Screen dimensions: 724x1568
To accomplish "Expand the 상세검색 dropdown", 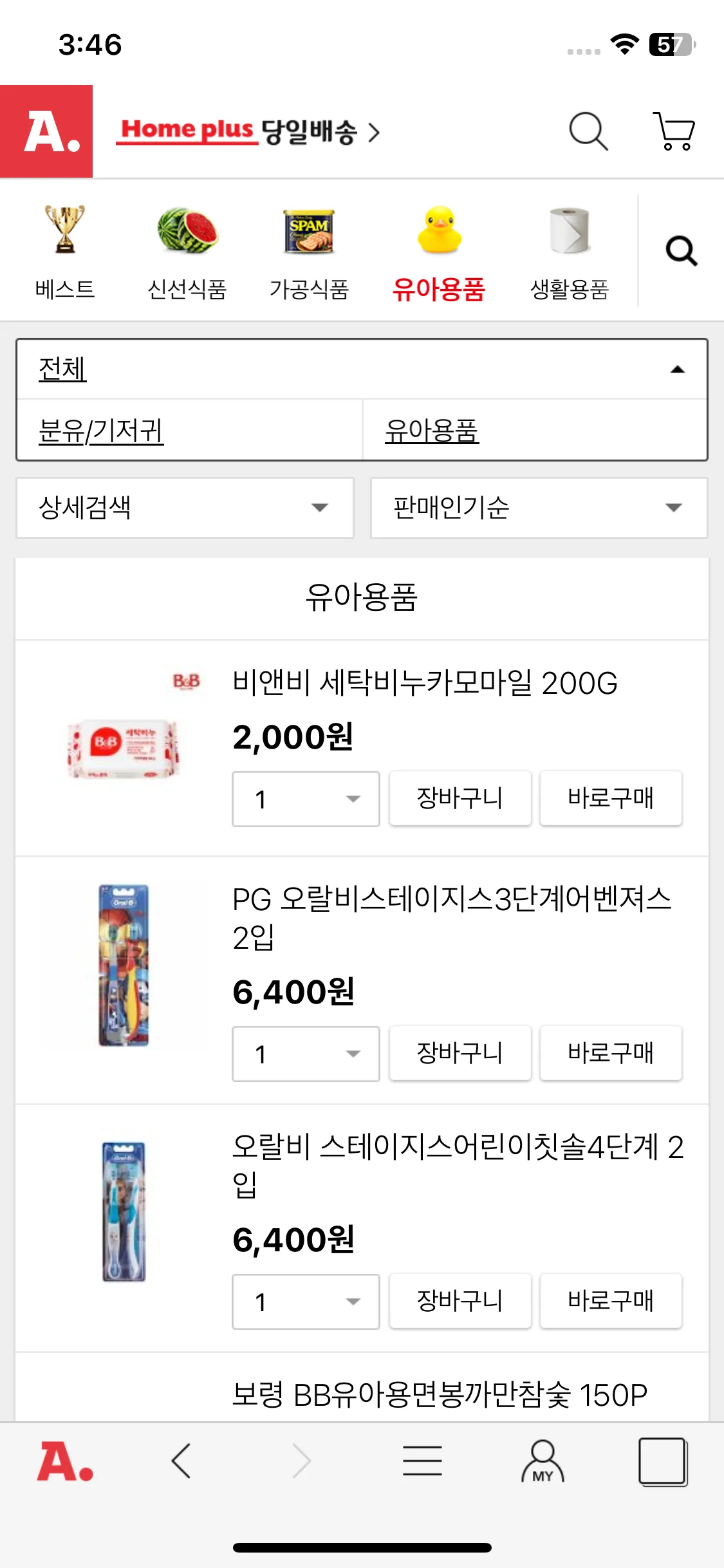I will pyautogui.click(x=185, y=507).
